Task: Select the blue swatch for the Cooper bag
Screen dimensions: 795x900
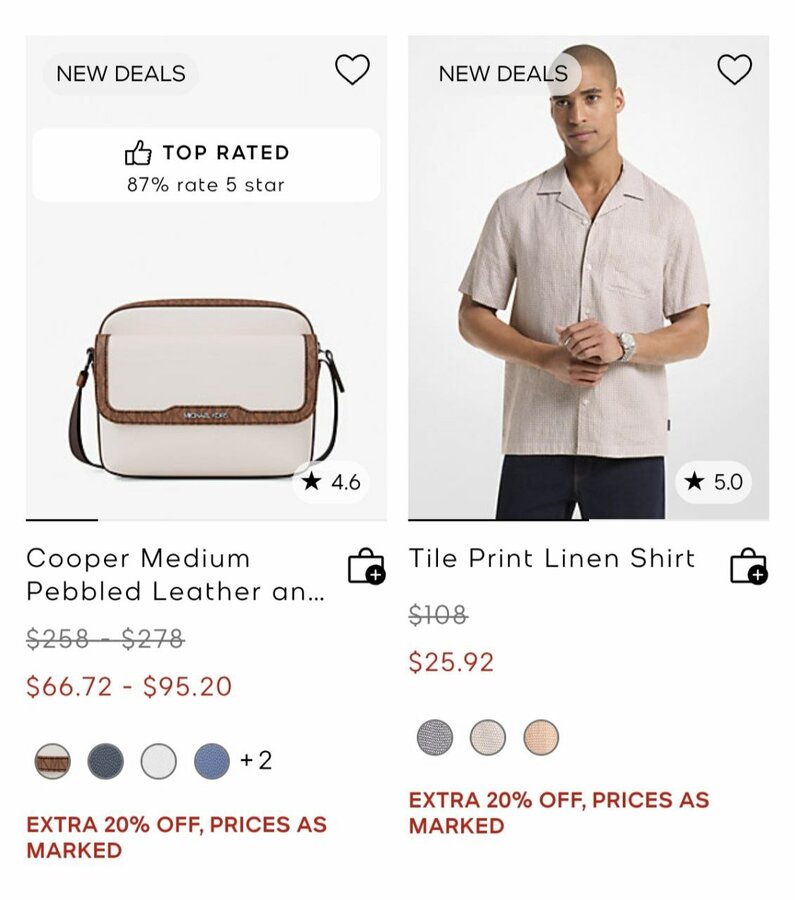Action: 211,761
